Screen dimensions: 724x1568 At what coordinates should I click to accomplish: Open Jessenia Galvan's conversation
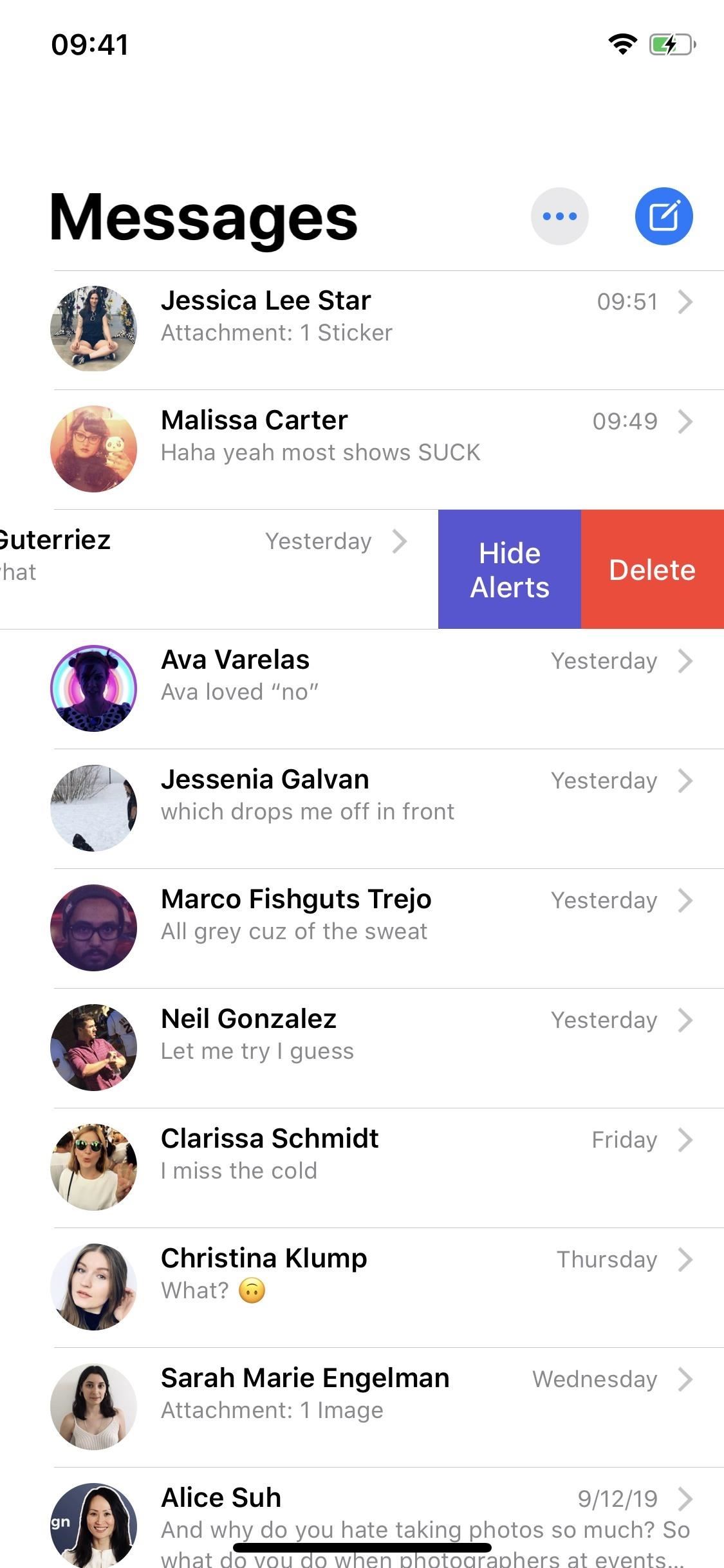point(386,808)
